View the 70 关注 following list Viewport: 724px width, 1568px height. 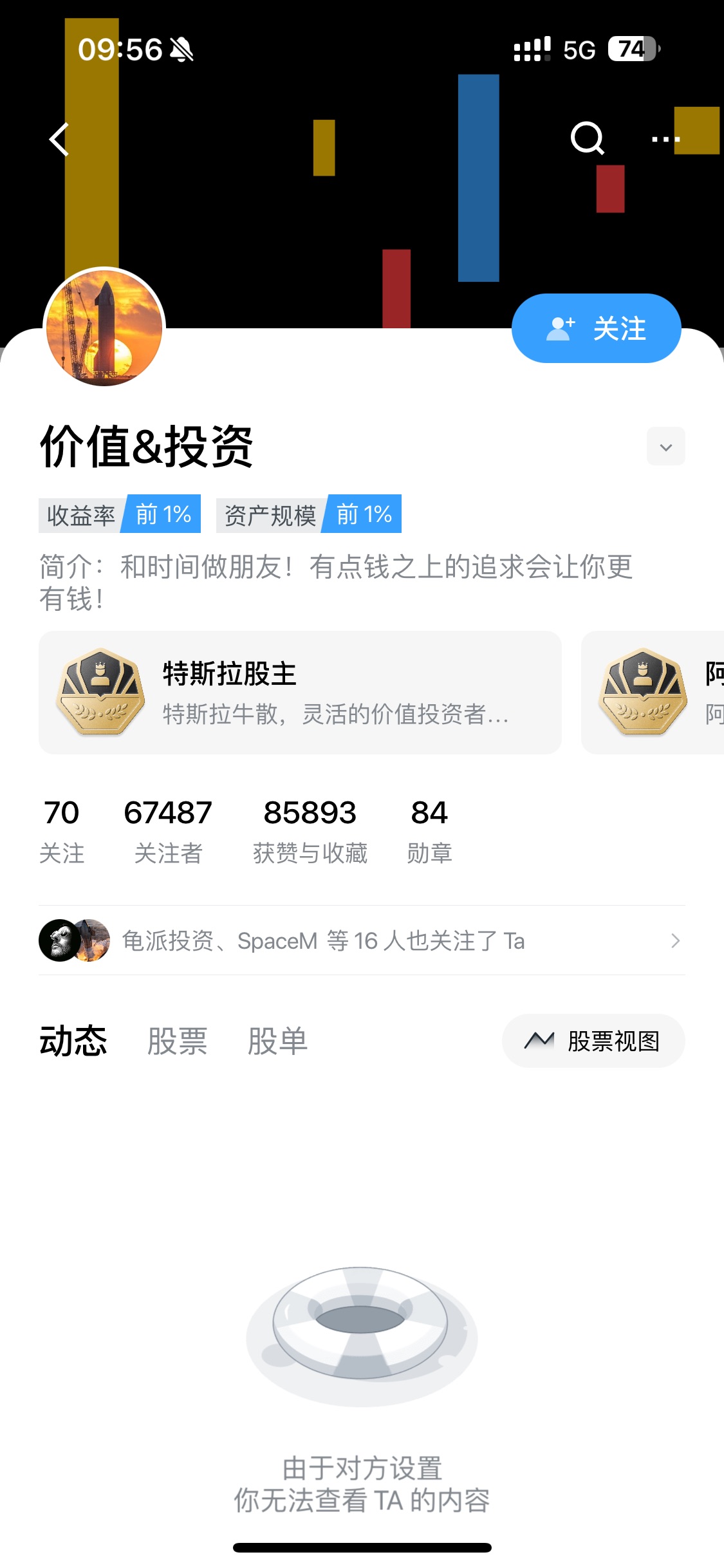coord(62,830)
